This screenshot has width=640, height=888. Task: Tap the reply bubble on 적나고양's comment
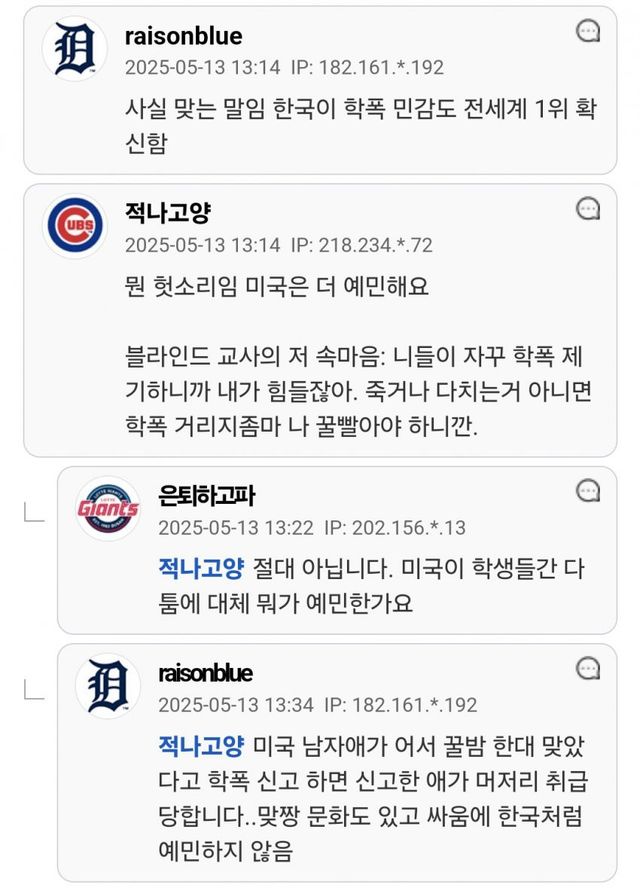point(589,208)
